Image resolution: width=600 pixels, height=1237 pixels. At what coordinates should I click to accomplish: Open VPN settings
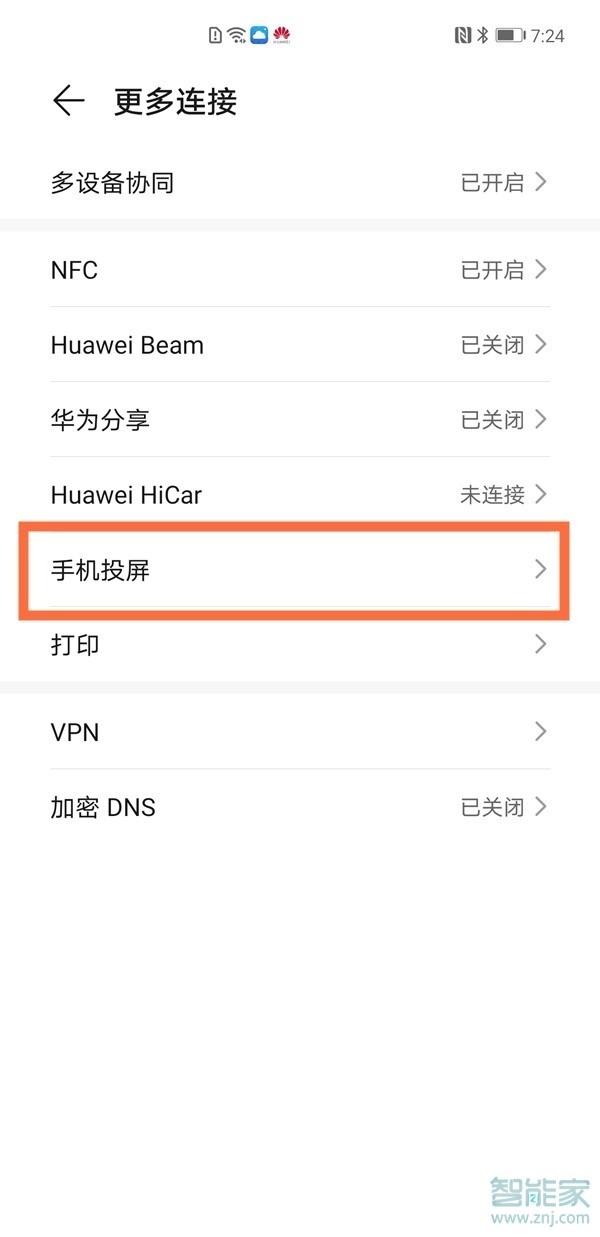(300, 732)
